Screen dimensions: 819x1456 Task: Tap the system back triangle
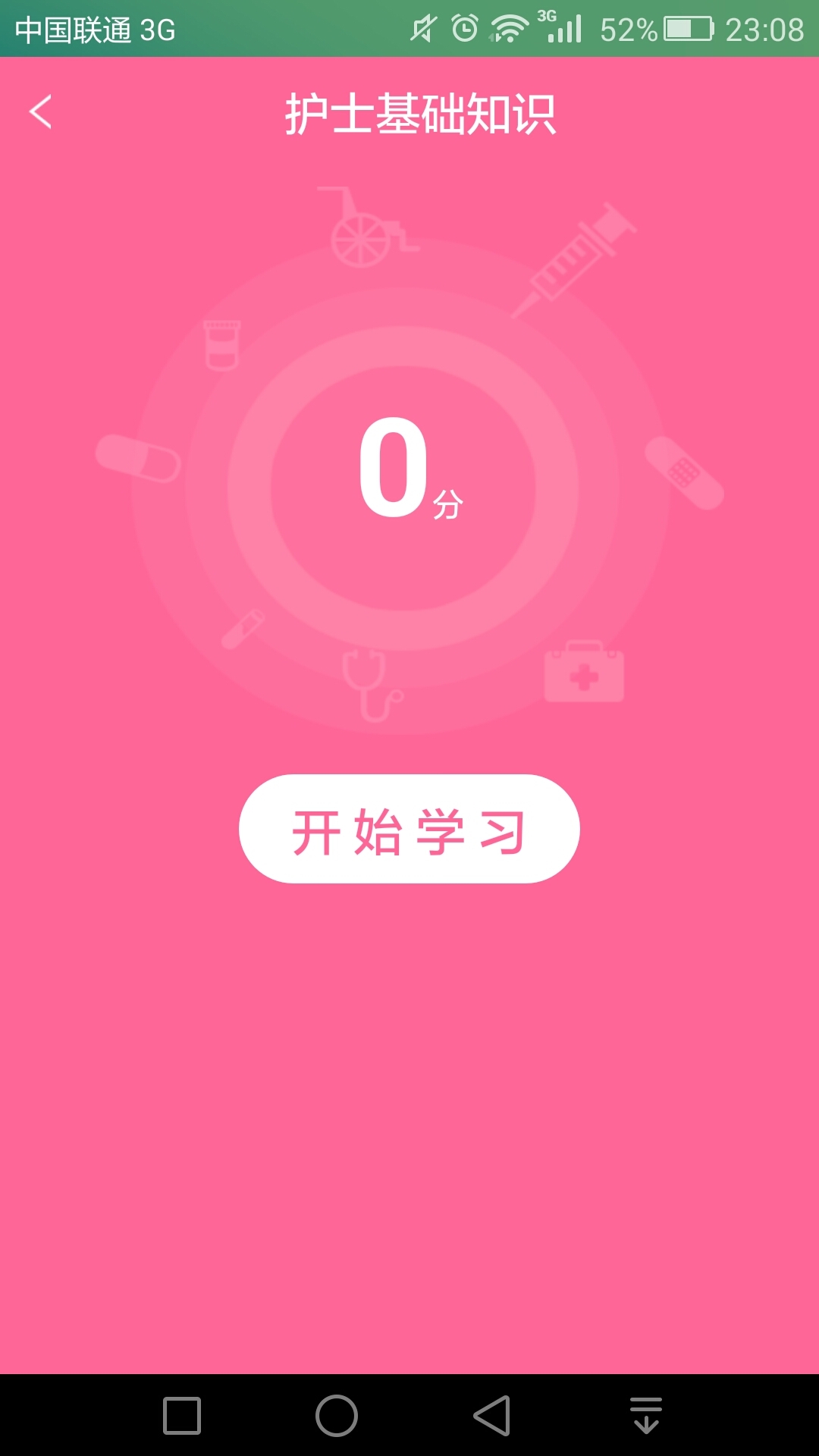click(x=491, y=1416)
